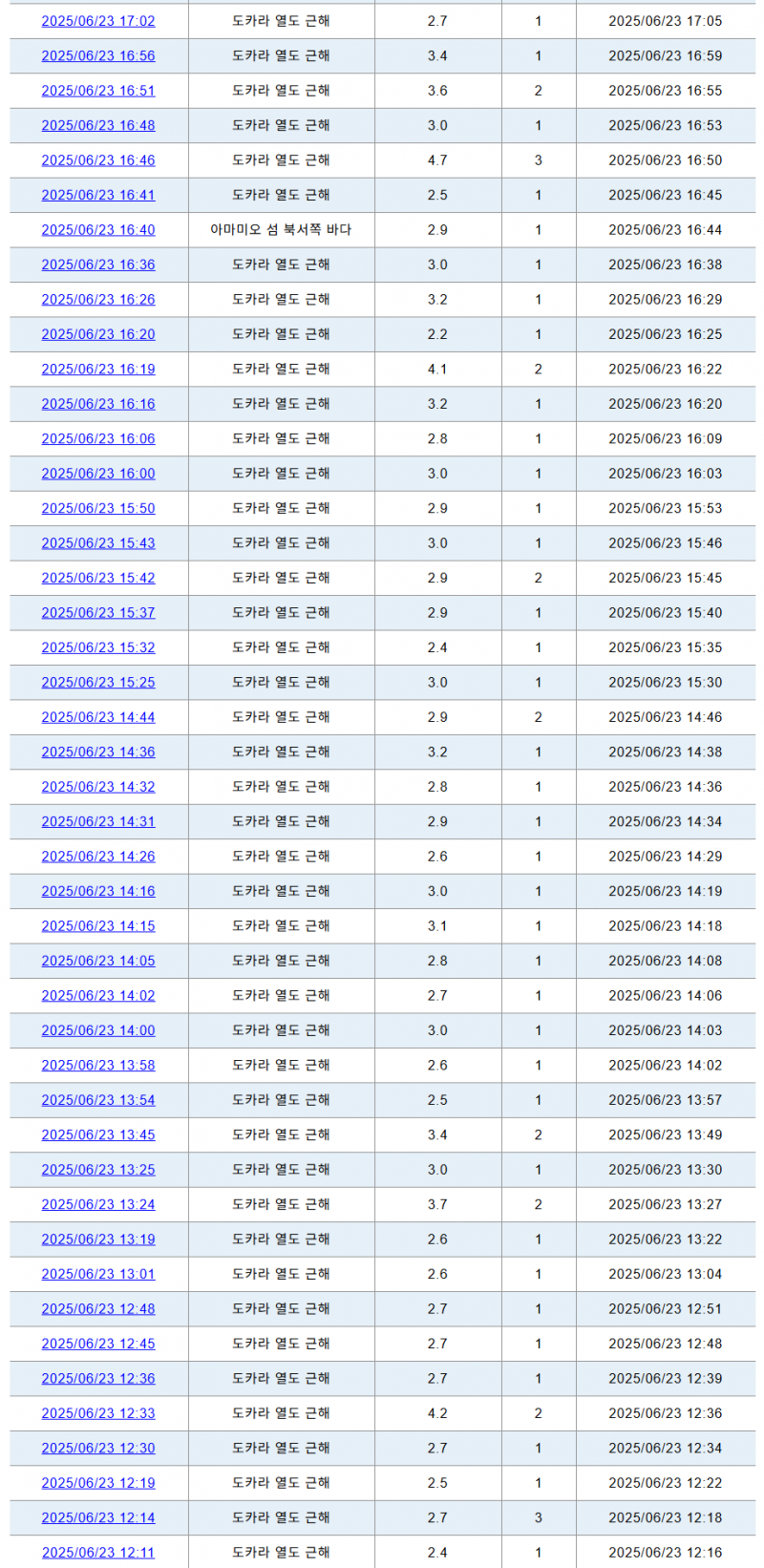This screenshot has width=764, height=1568.
Task: Open the 2025/06/23 16:19 earthquake link
Action: [97, 369]
